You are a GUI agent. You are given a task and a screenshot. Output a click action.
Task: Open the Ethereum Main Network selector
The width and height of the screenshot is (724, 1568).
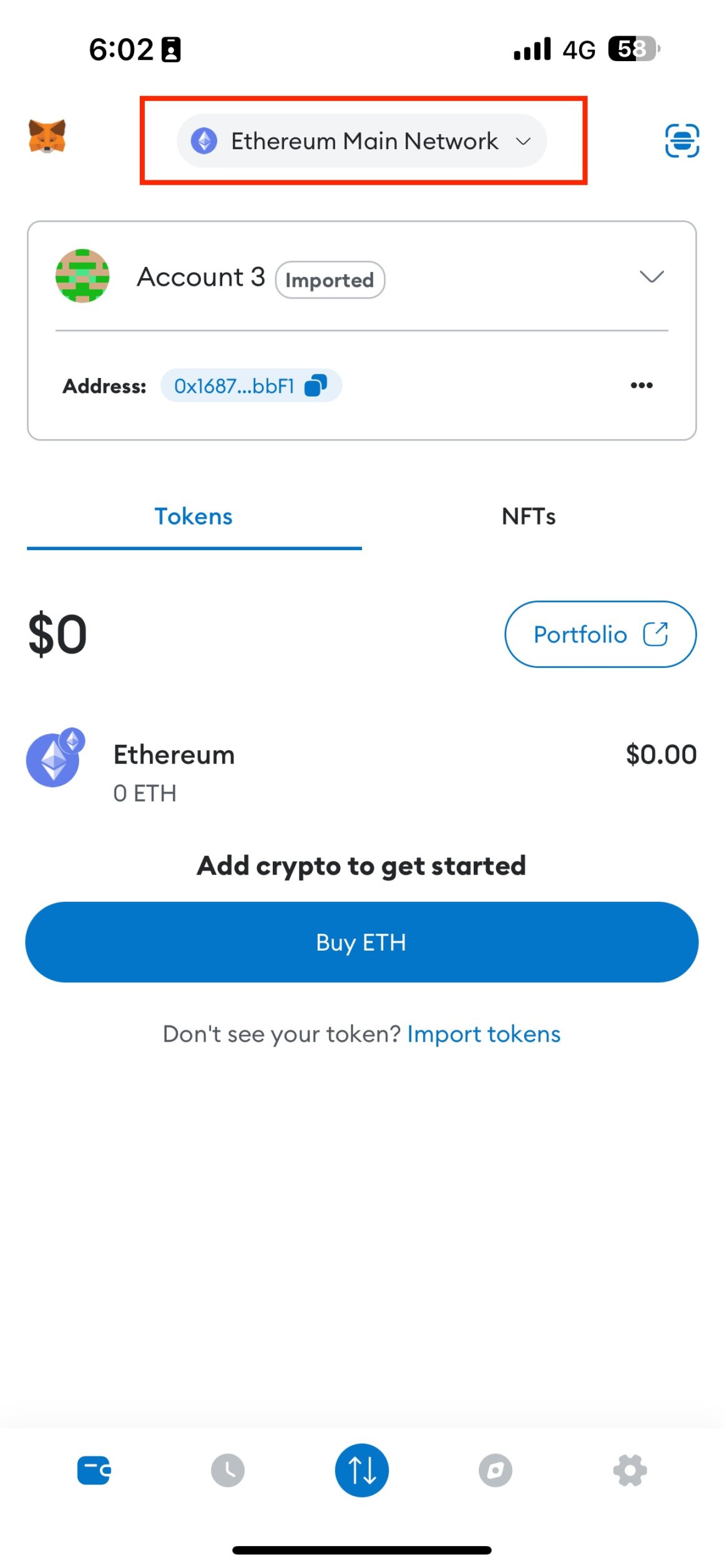pyautogui.click(x=362, y=140)
